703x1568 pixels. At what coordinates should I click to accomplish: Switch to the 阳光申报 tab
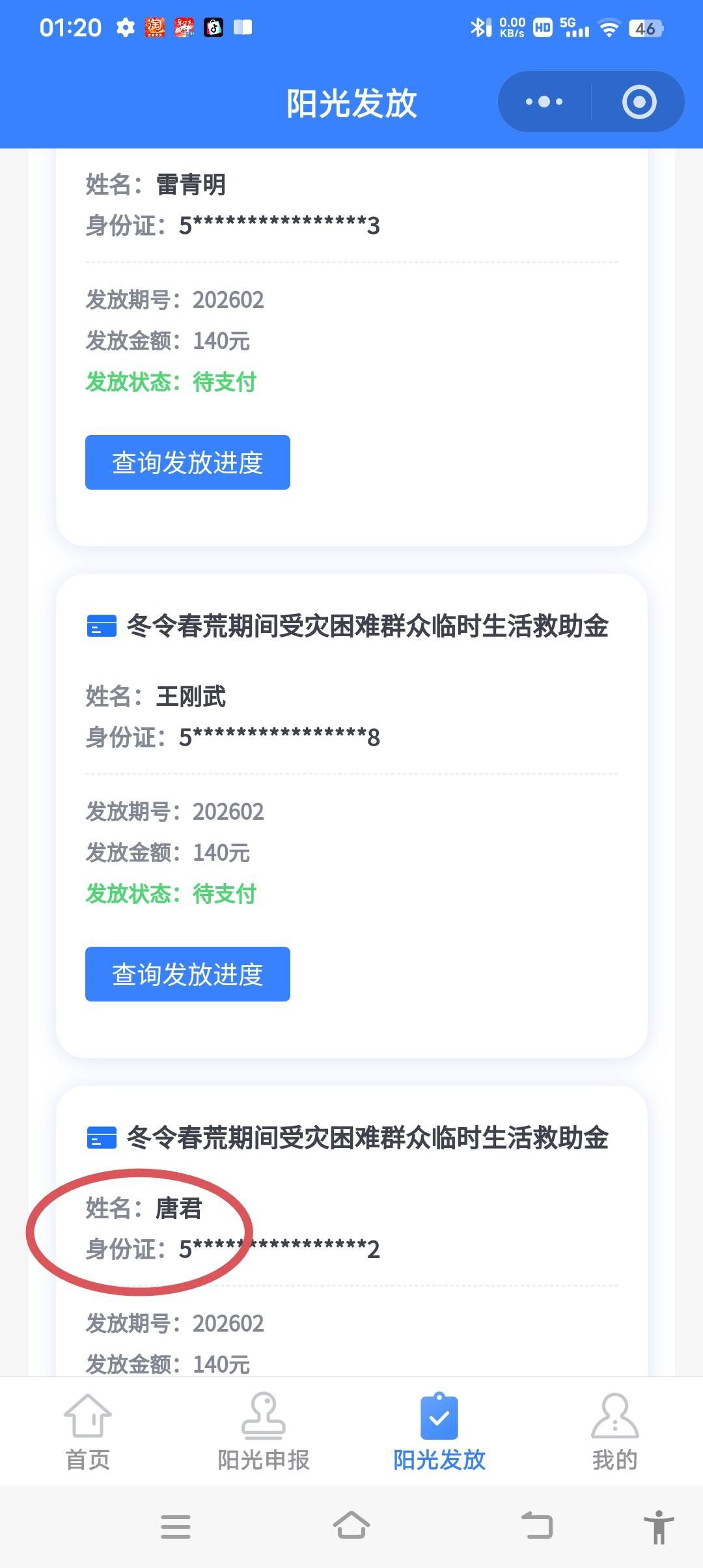point(264,1431)
